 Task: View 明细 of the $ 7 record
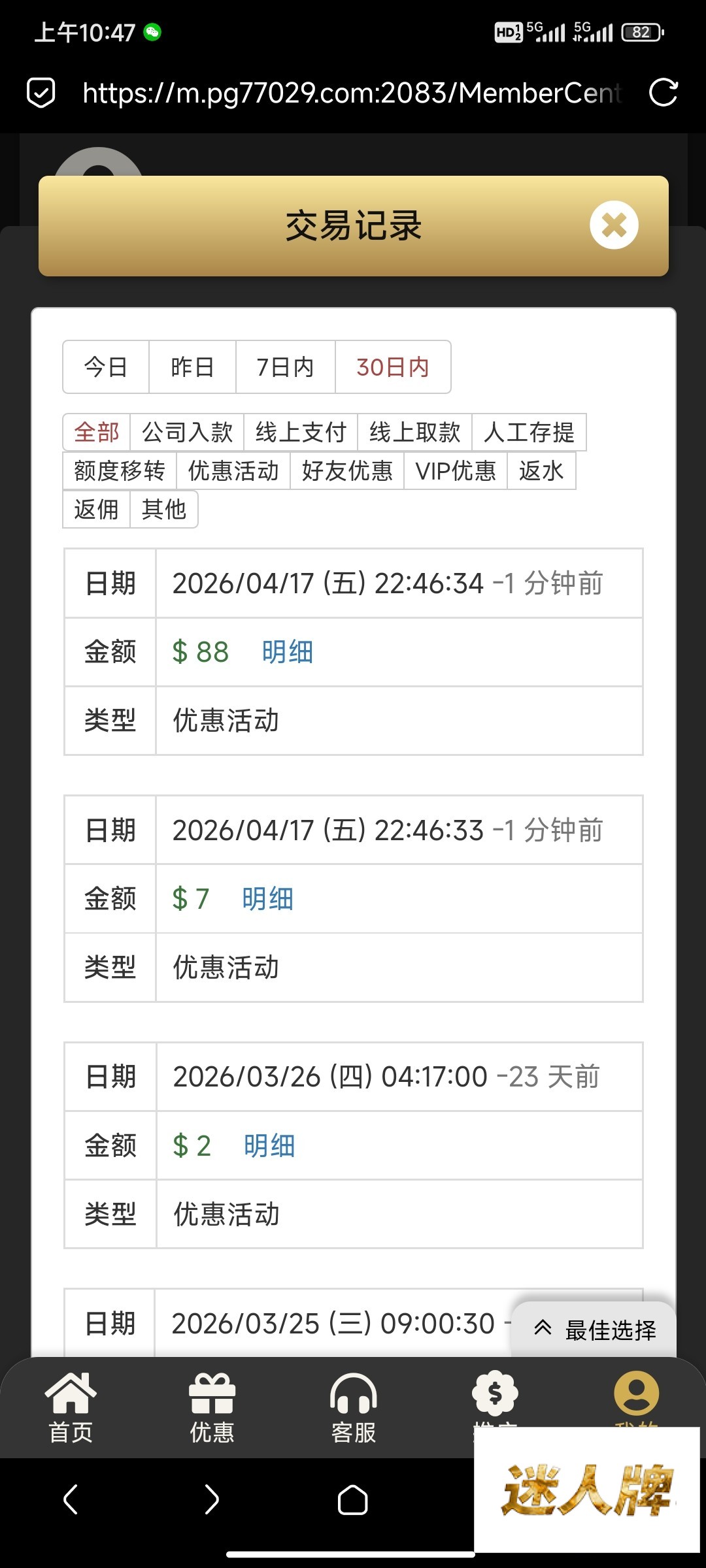(x=268, y=899)
